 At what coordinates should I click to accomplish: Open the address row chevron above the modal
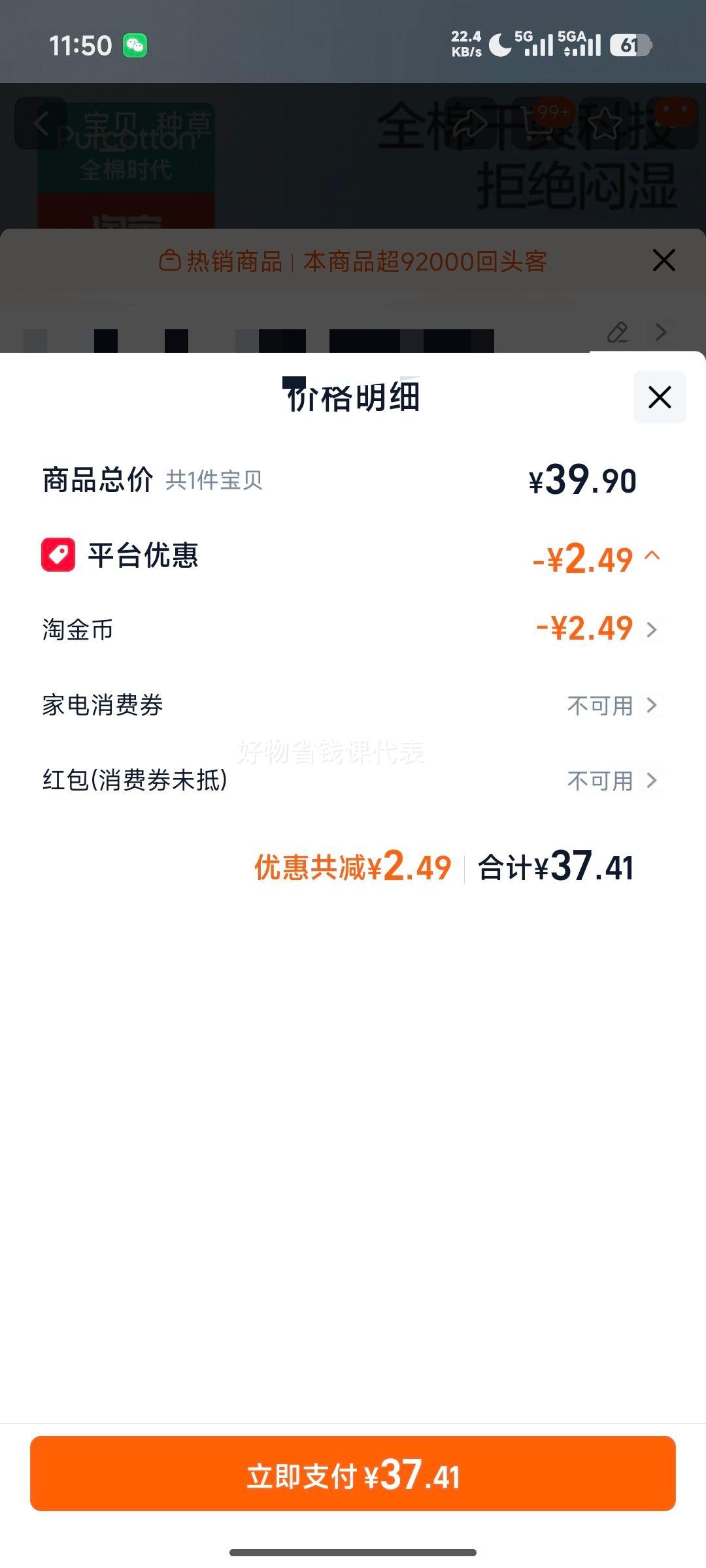[x=662, y=333]
